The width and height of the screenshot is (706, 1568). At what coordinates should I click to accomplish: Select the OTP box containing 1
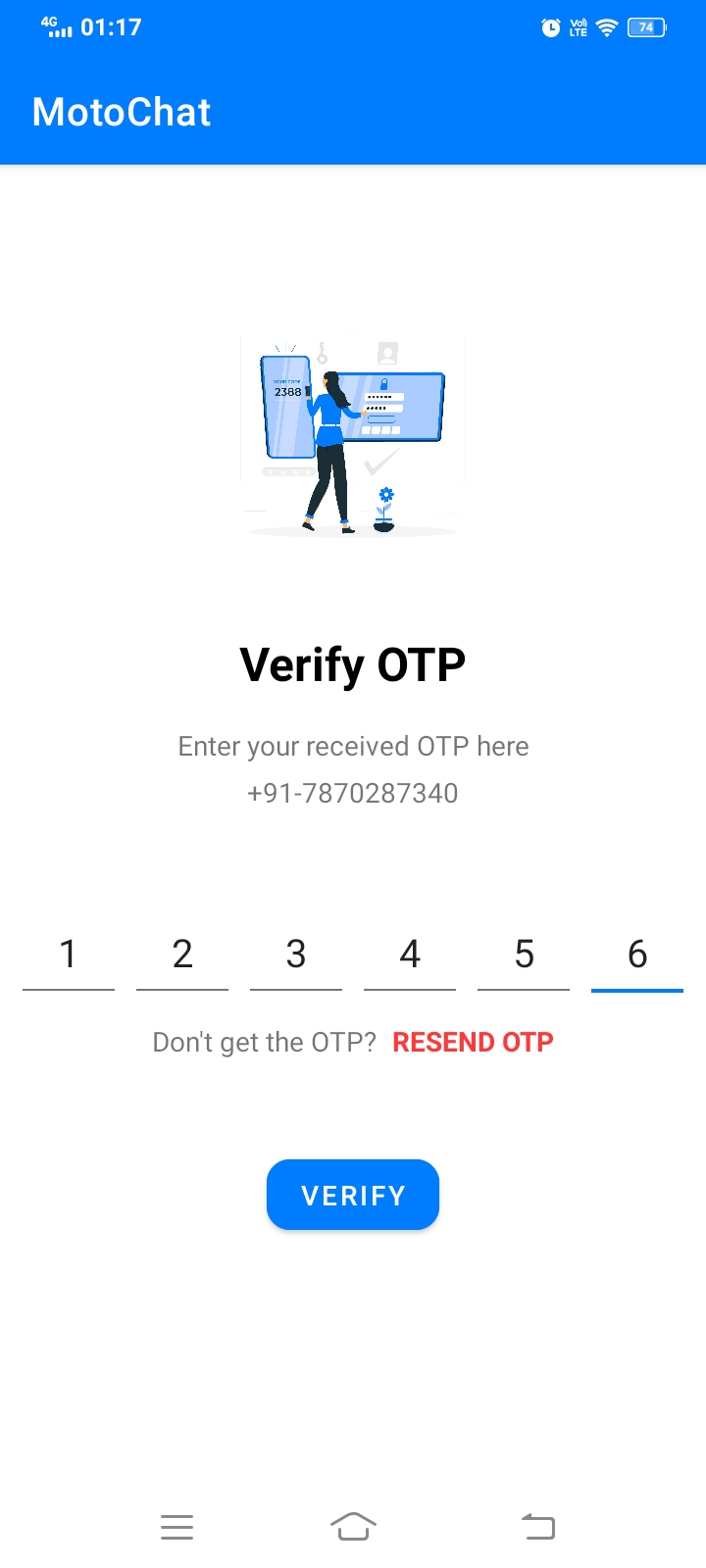click(69, 955)
